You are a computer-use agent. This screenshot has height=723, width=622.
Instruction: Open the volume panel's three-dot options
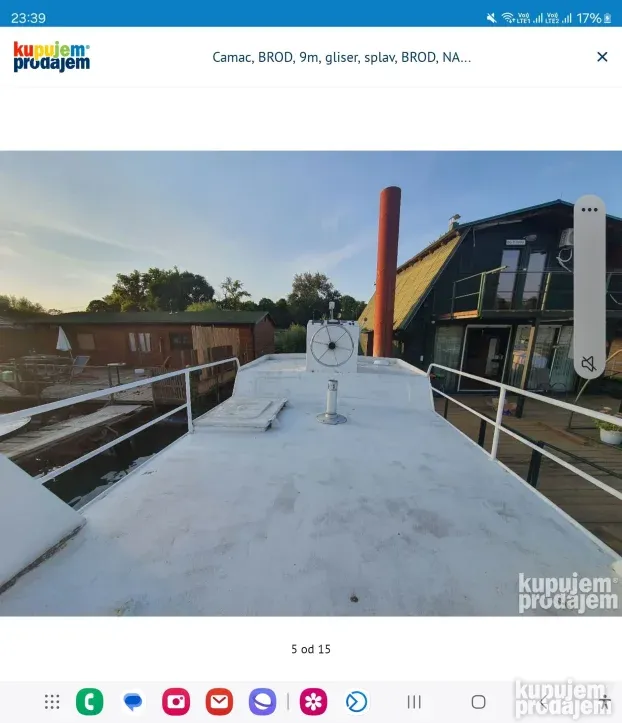[589, 210]
